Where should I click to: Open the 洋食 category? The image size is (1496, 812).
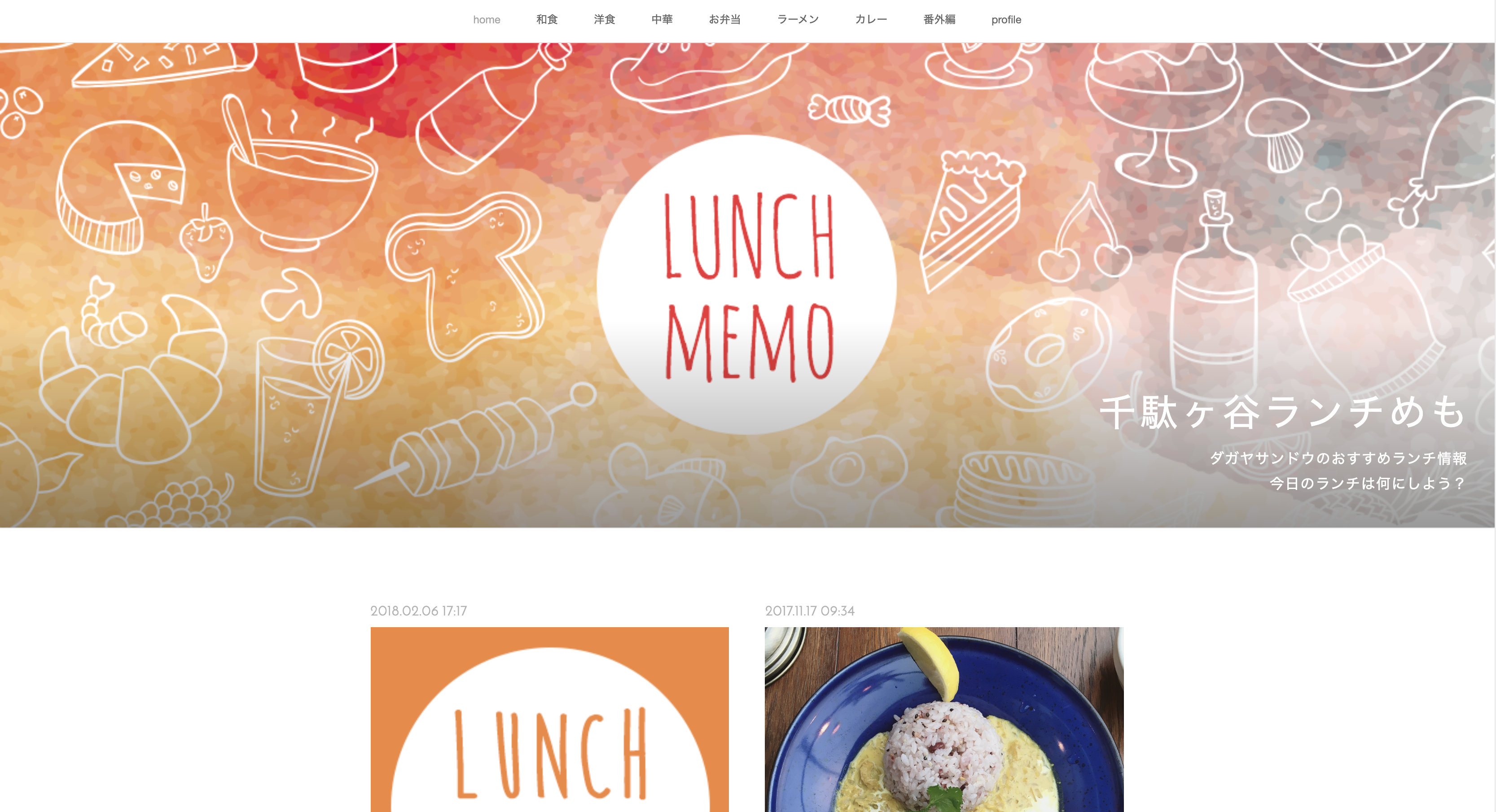tap(604, 20)
